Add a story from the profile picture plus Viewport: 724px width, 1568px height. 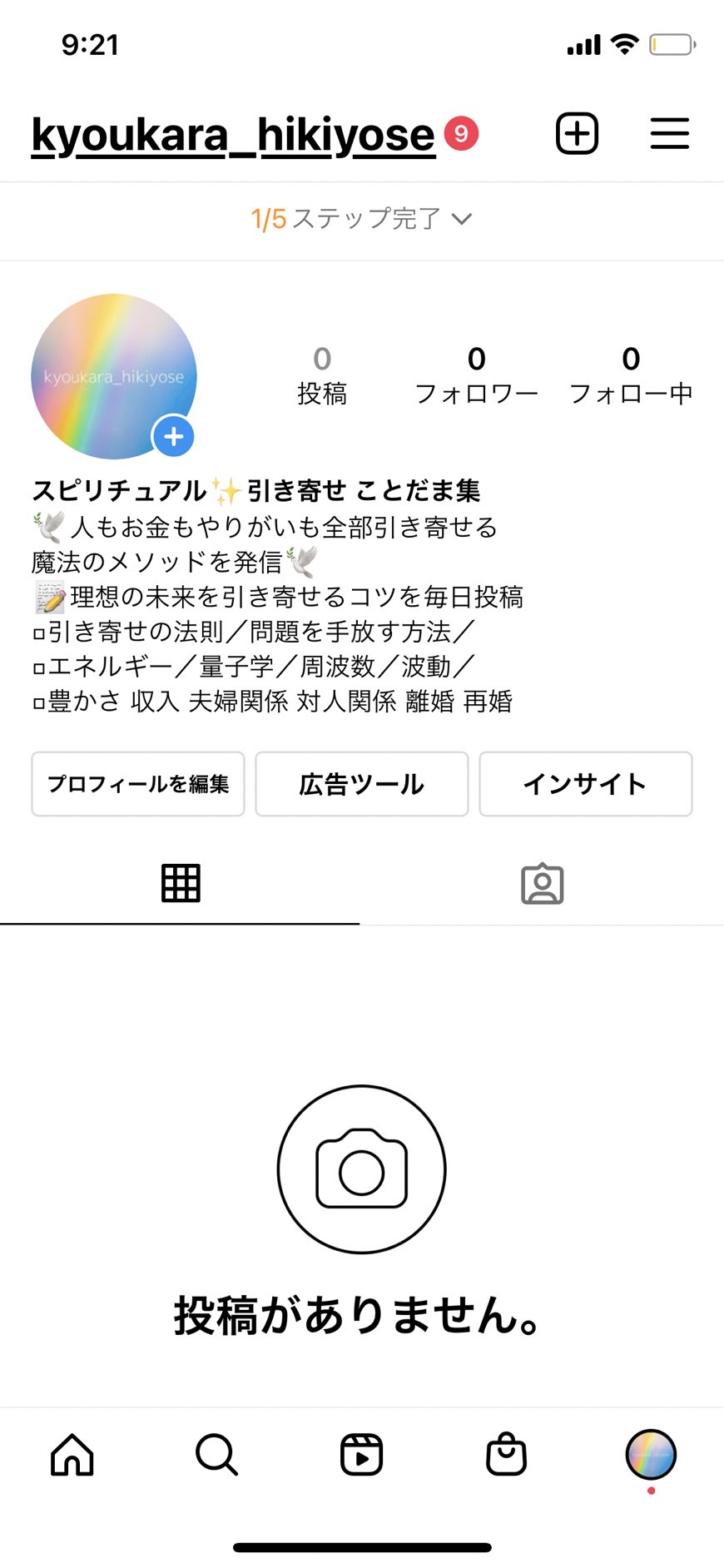coord(173,436)
